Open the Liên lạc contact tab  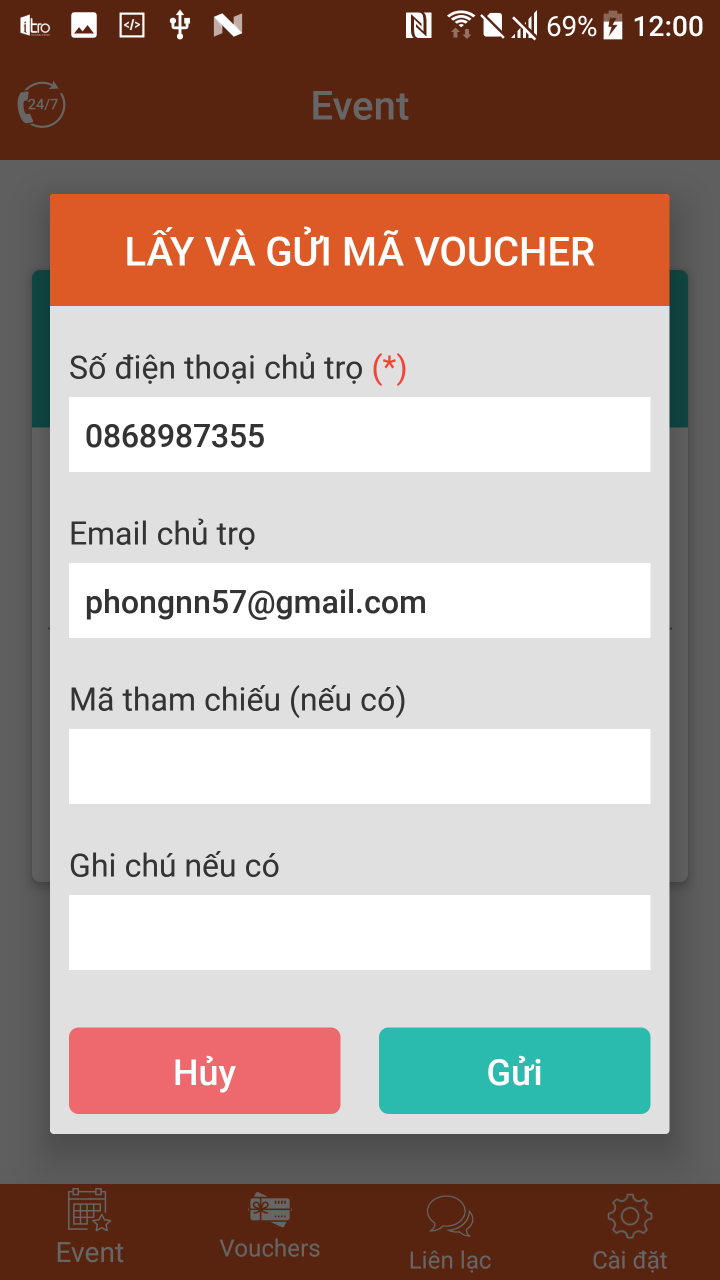(x=450, y=1230)
